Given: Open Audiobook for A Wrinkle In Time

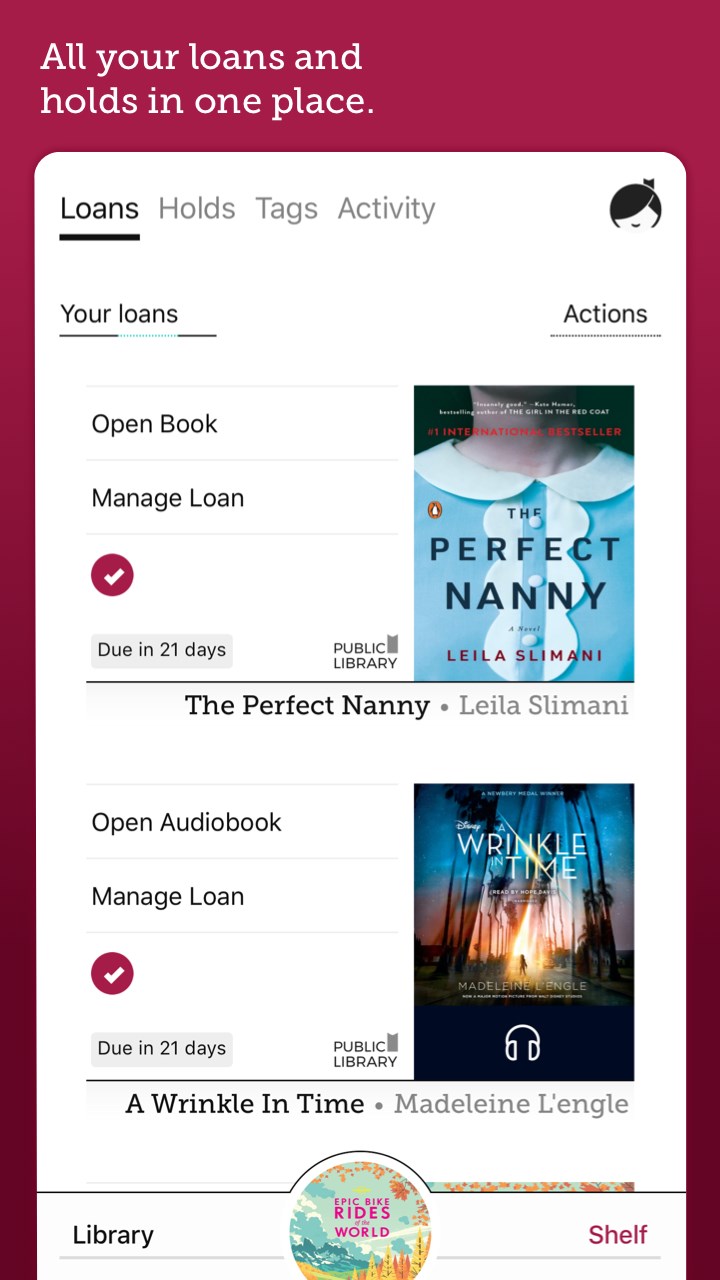Looking at the screenshot, I should (x=185, y=822).
